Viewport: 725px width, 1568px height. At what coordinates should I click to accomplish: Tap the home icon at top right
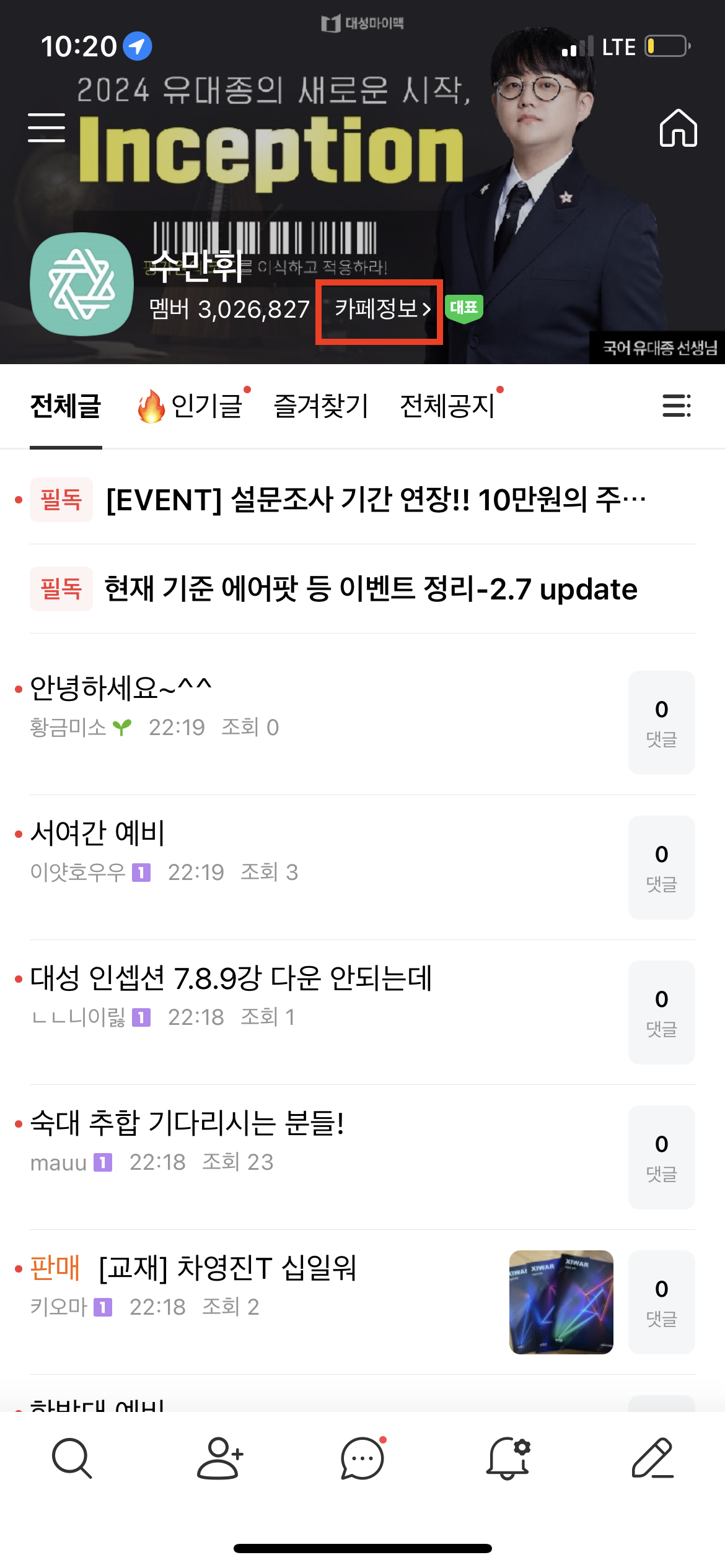(677, 127)
